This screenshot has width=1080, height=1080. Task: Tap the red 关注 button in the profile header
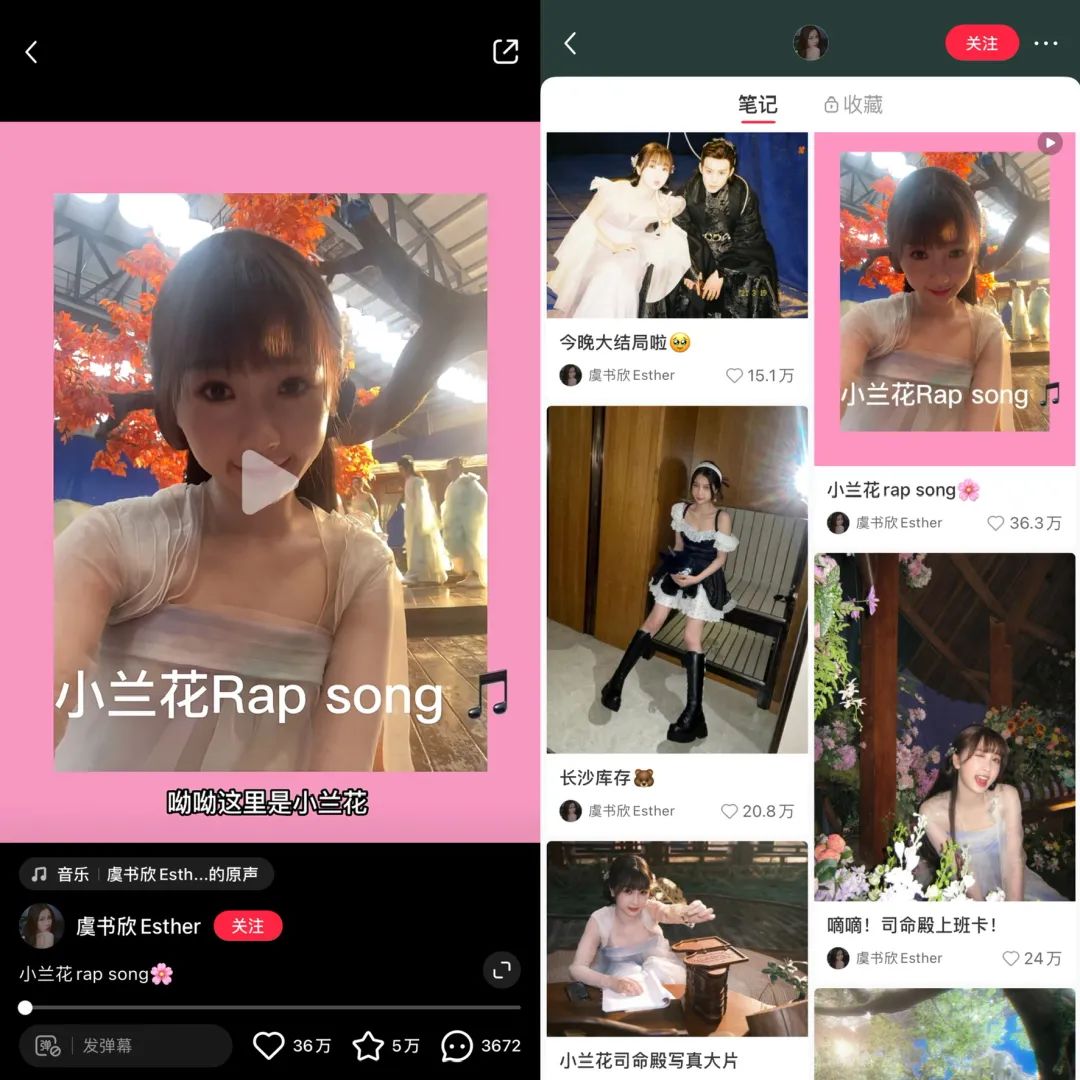[981, 43]
